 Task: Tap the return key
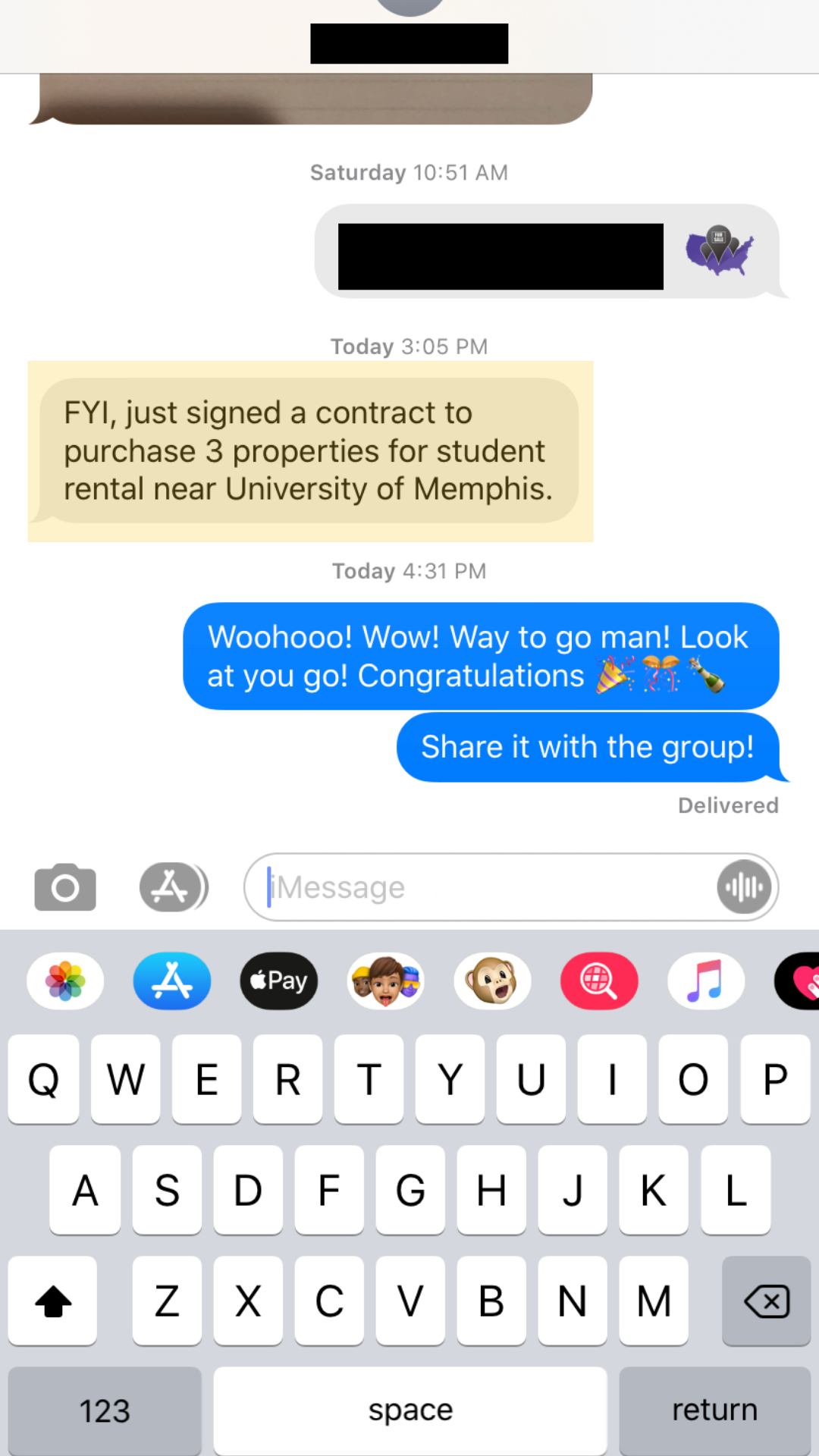714,1410
